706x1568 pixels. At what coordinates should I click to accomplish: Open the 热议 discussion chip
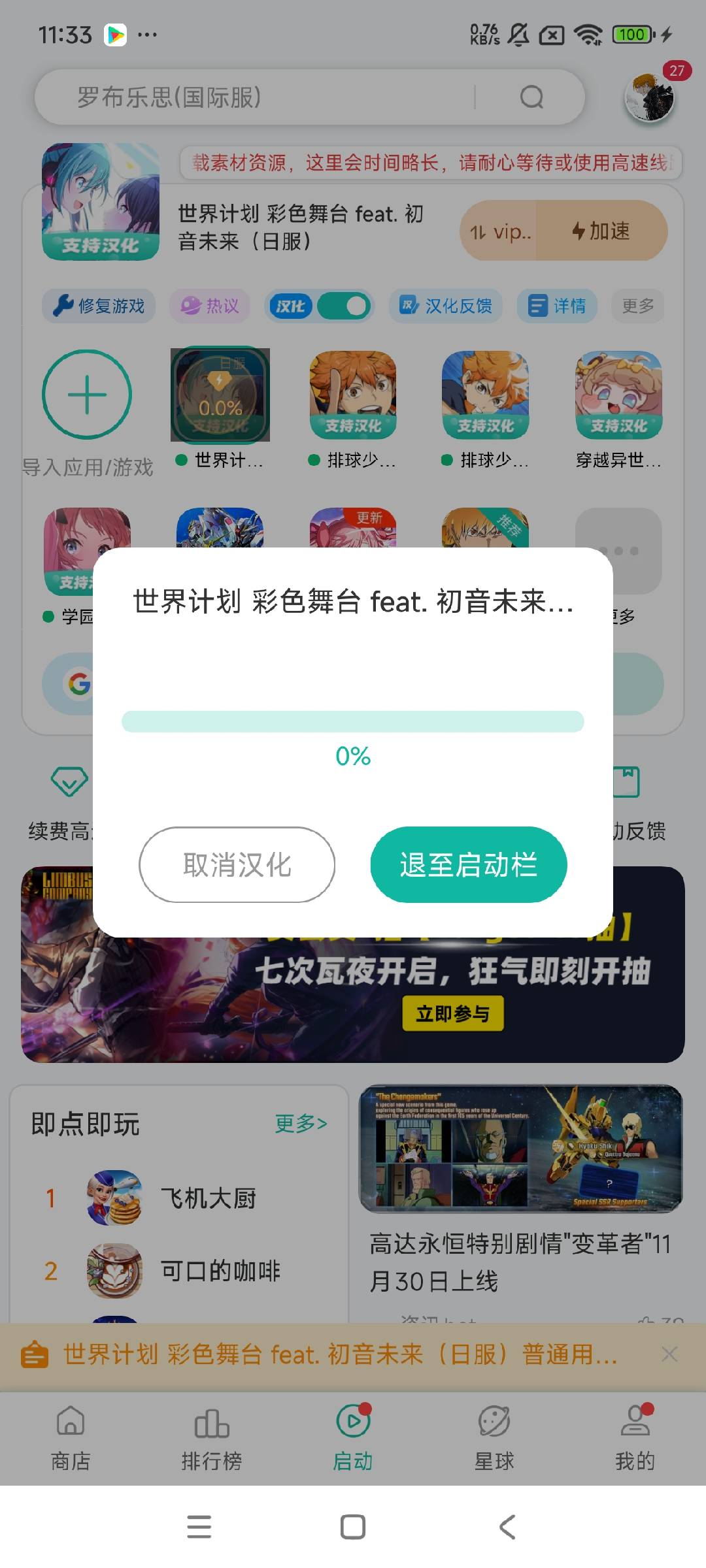click(210, 306)
